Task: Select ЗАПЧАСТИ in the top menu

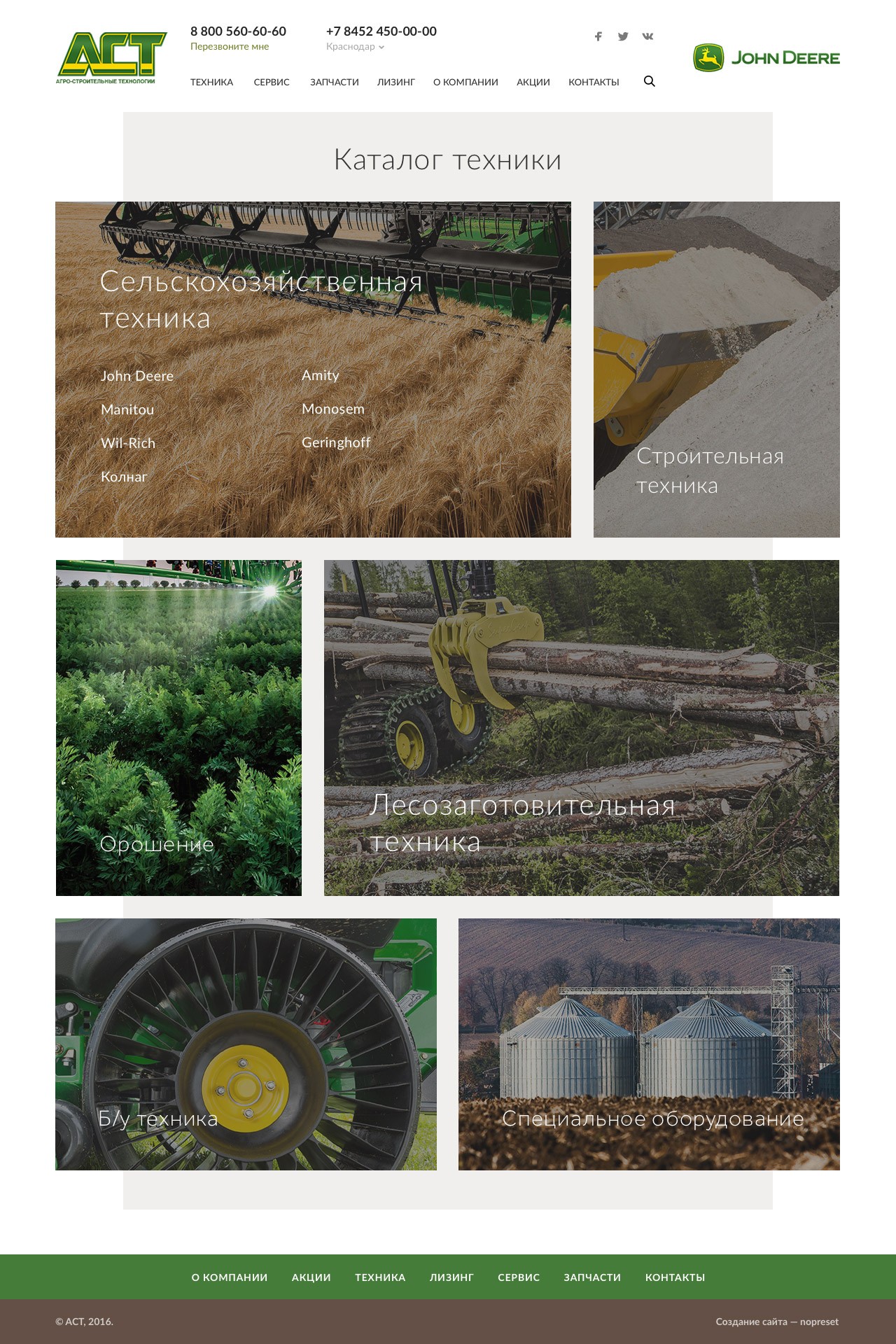Action: pos(335,82)
